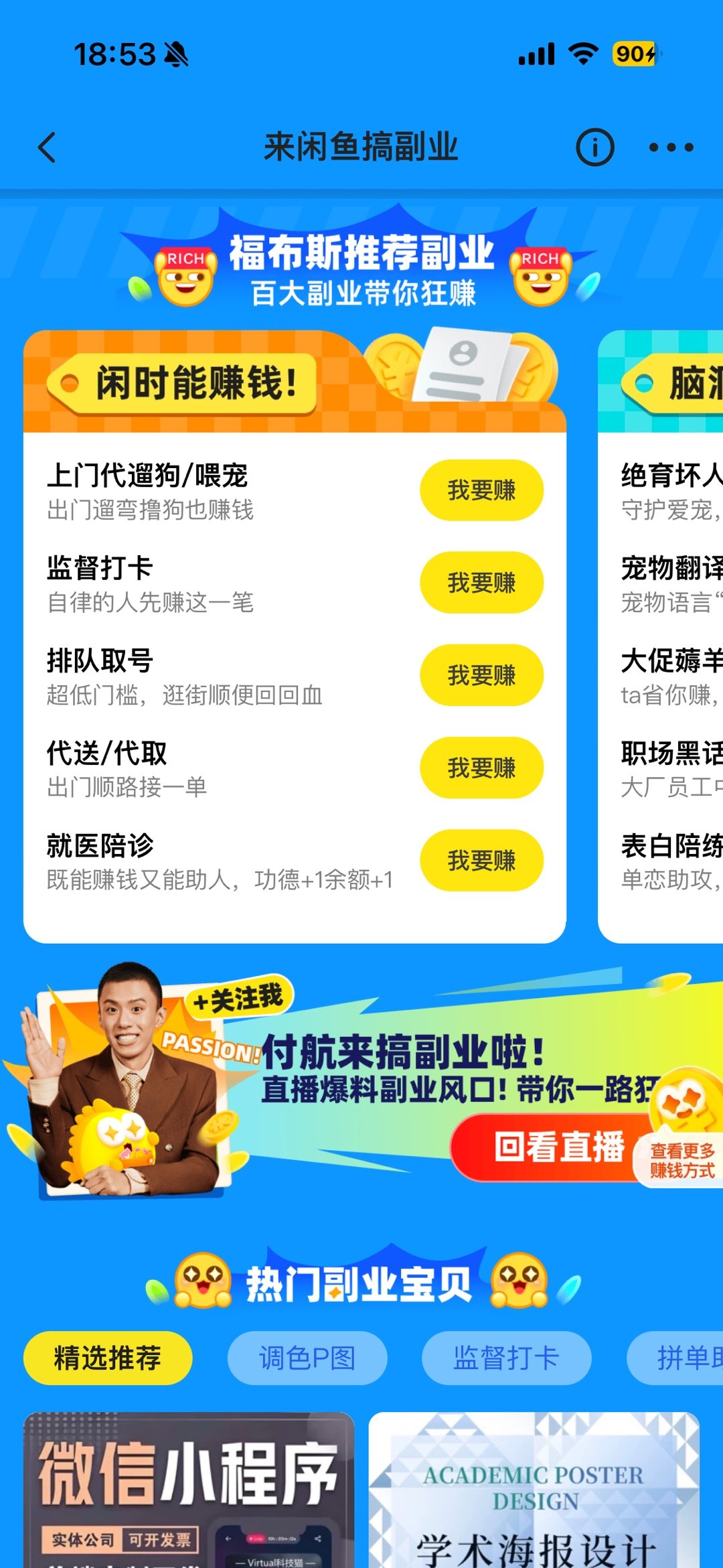The width and height of the screenshot is (723, 1568).
Task: Hit 我要赚 next to 就医陪诊
Action: point(481,860)
